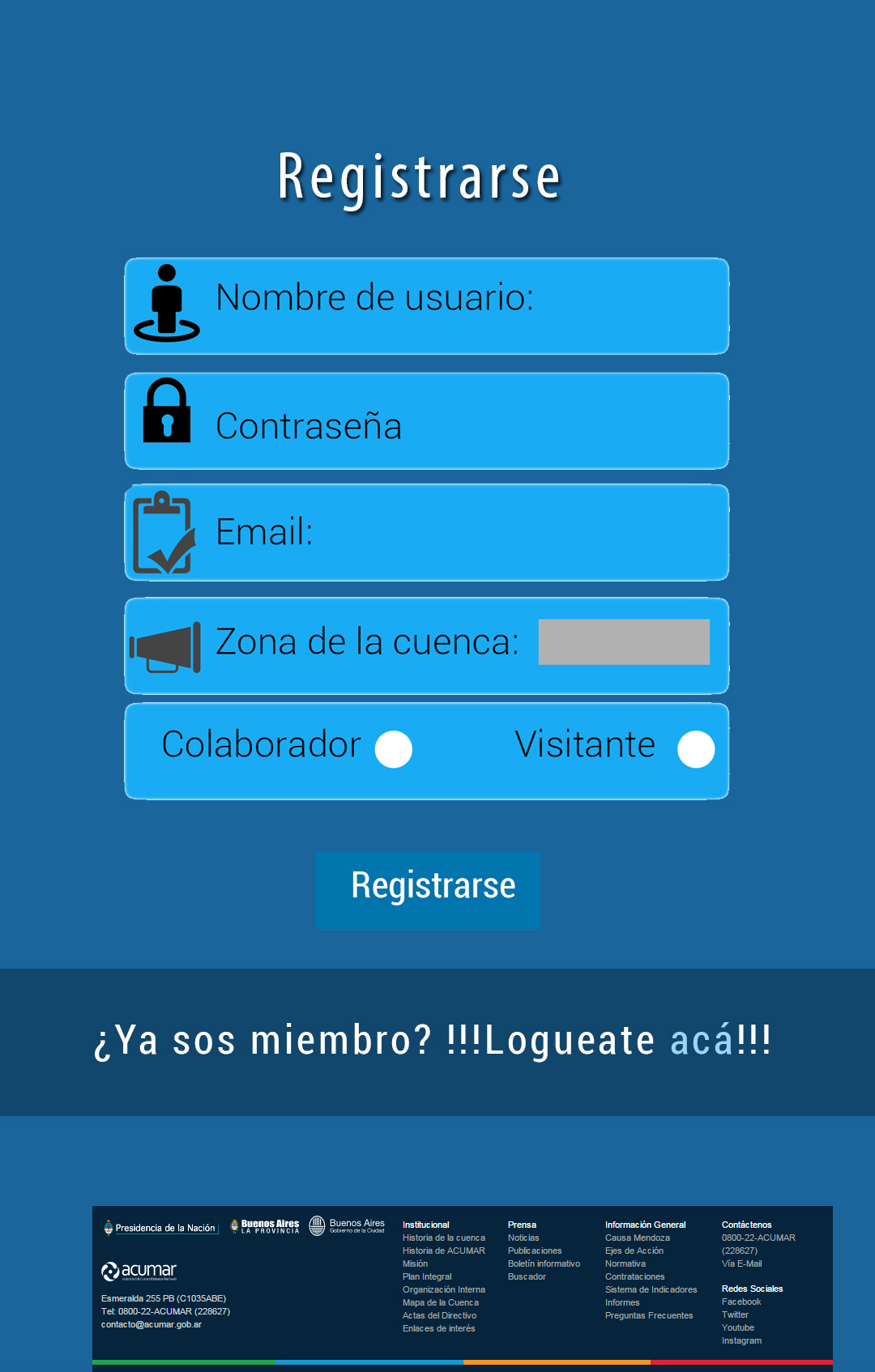Screen dimensions: 875x1372
Task: Open Vía E-Mail contact link
Action: [x=741, y=1263]
